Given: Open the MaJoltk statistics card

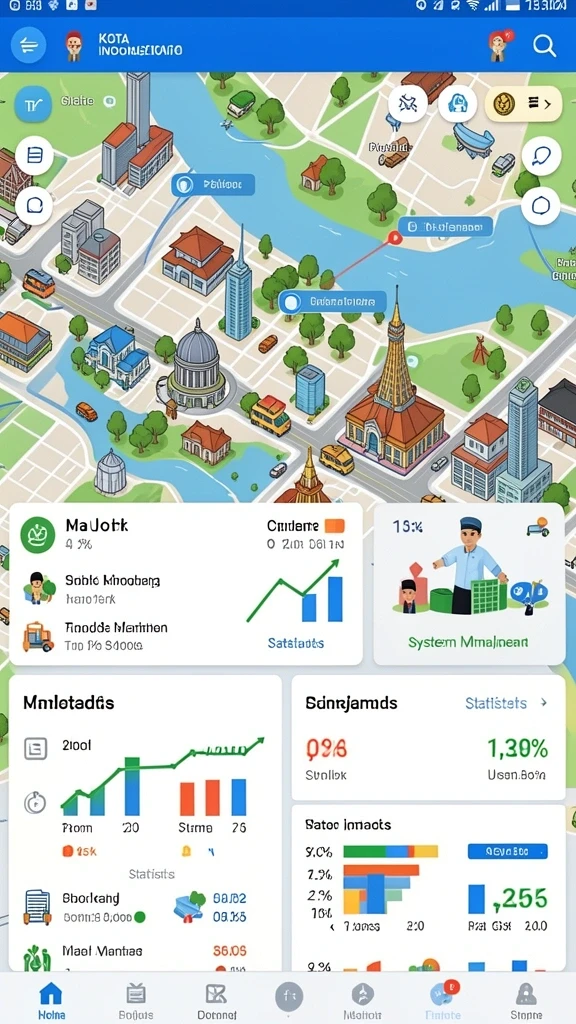Looking at the screenshot, I should pyautogui.click(x=185, y=584).
